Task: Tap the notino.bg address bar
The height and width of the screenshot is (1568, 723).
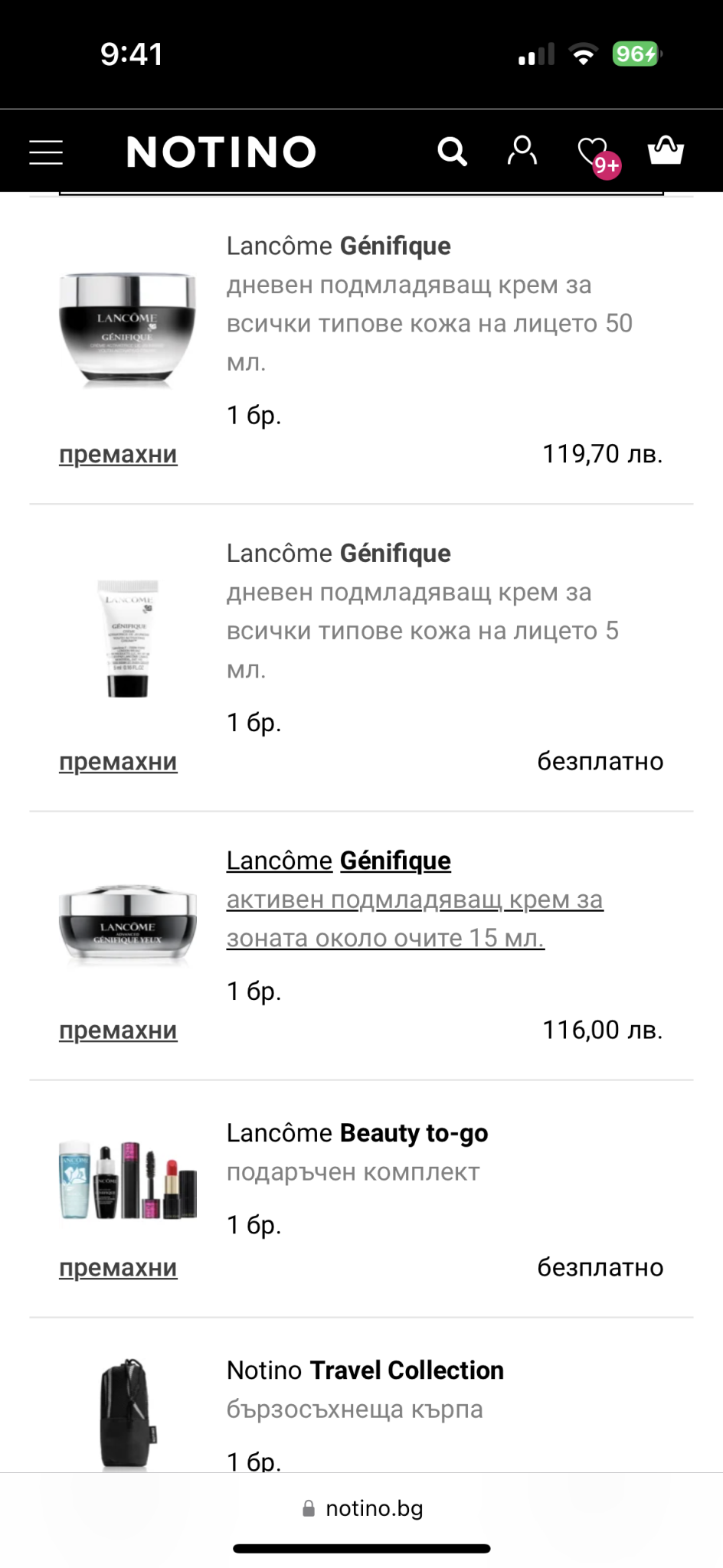Action: click(362, 1508)
